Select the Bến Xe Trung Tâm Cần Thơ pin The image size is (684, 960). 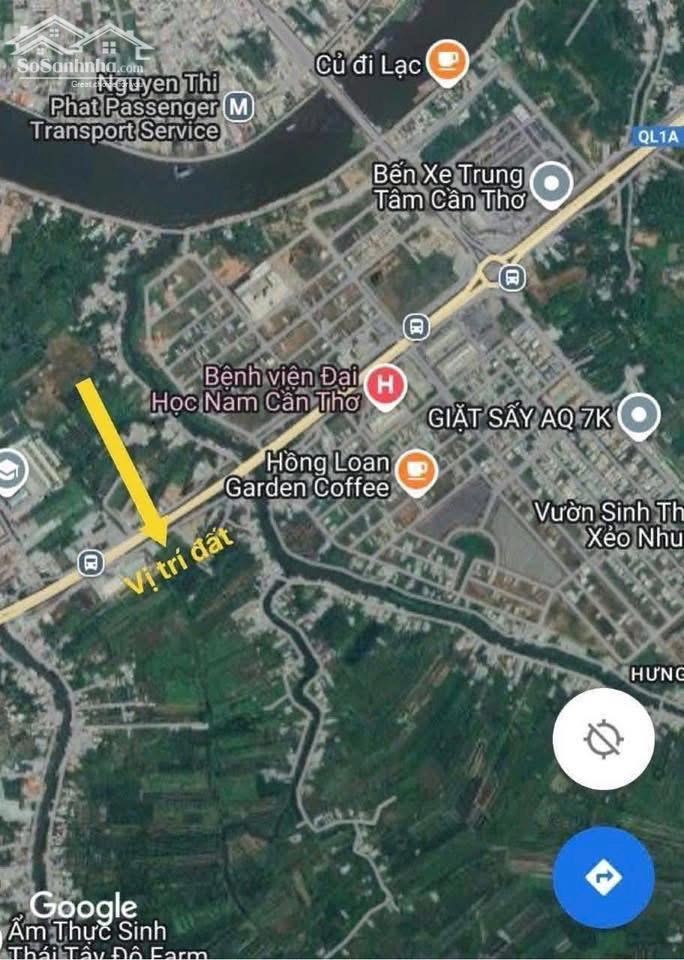(x=551, y=184)
